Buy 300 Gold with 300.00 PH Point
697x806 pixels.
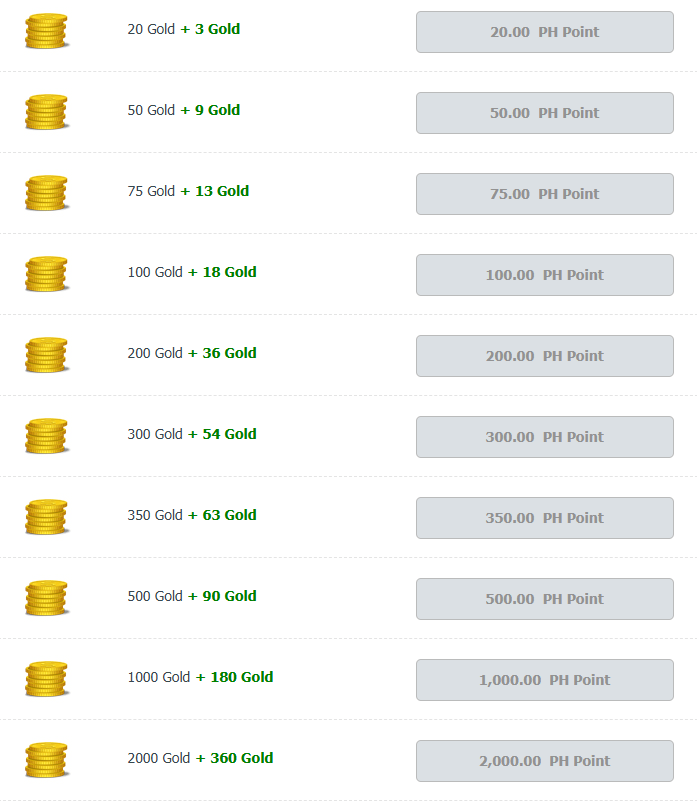coord(544,437)
